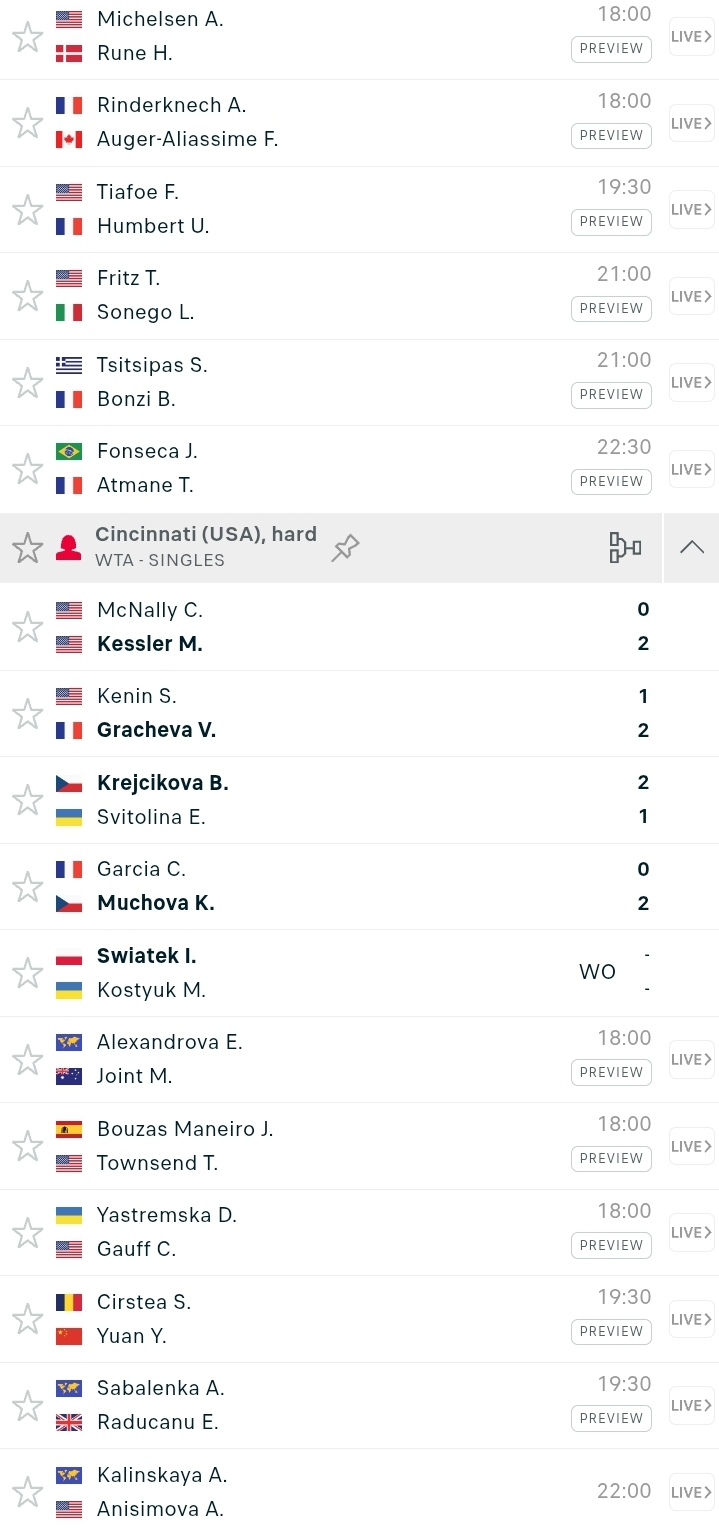View Krejcikova vs Svitolina match details
This screenshot has width=719, height=1531.
[300, 800]
